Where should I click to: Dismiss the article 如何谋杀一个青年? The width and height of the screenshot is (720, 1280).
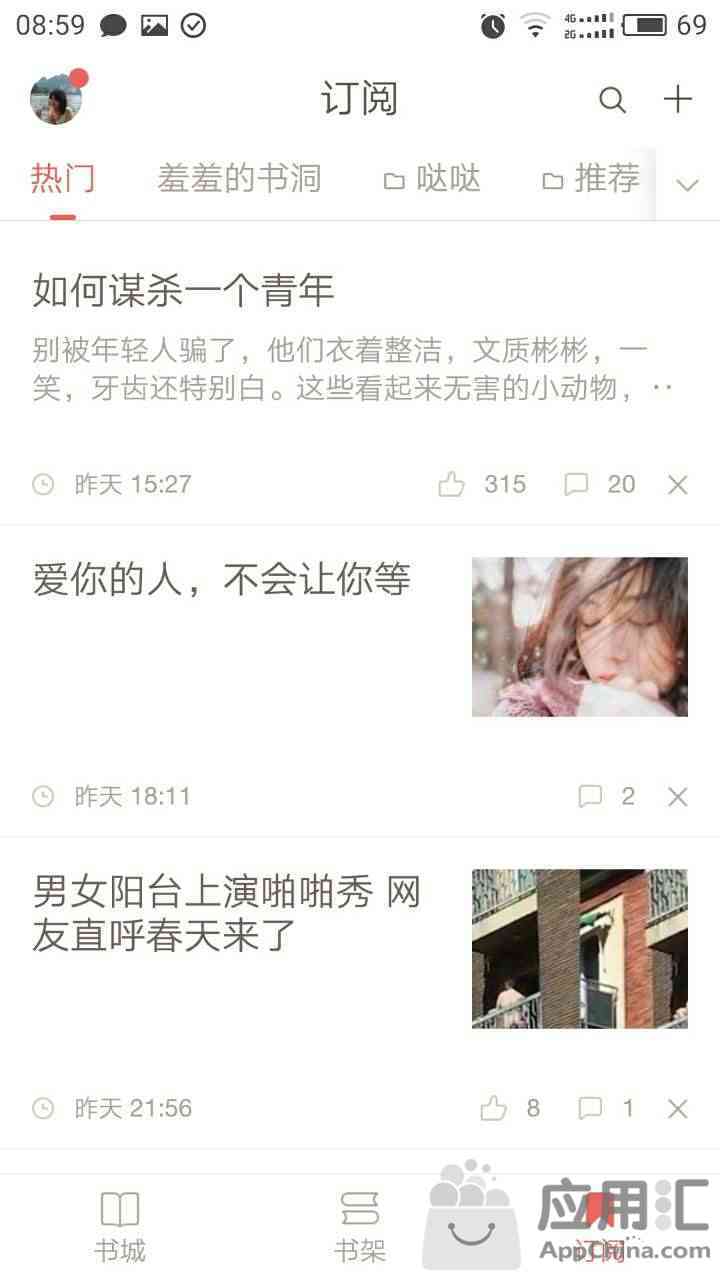point(678,485)
